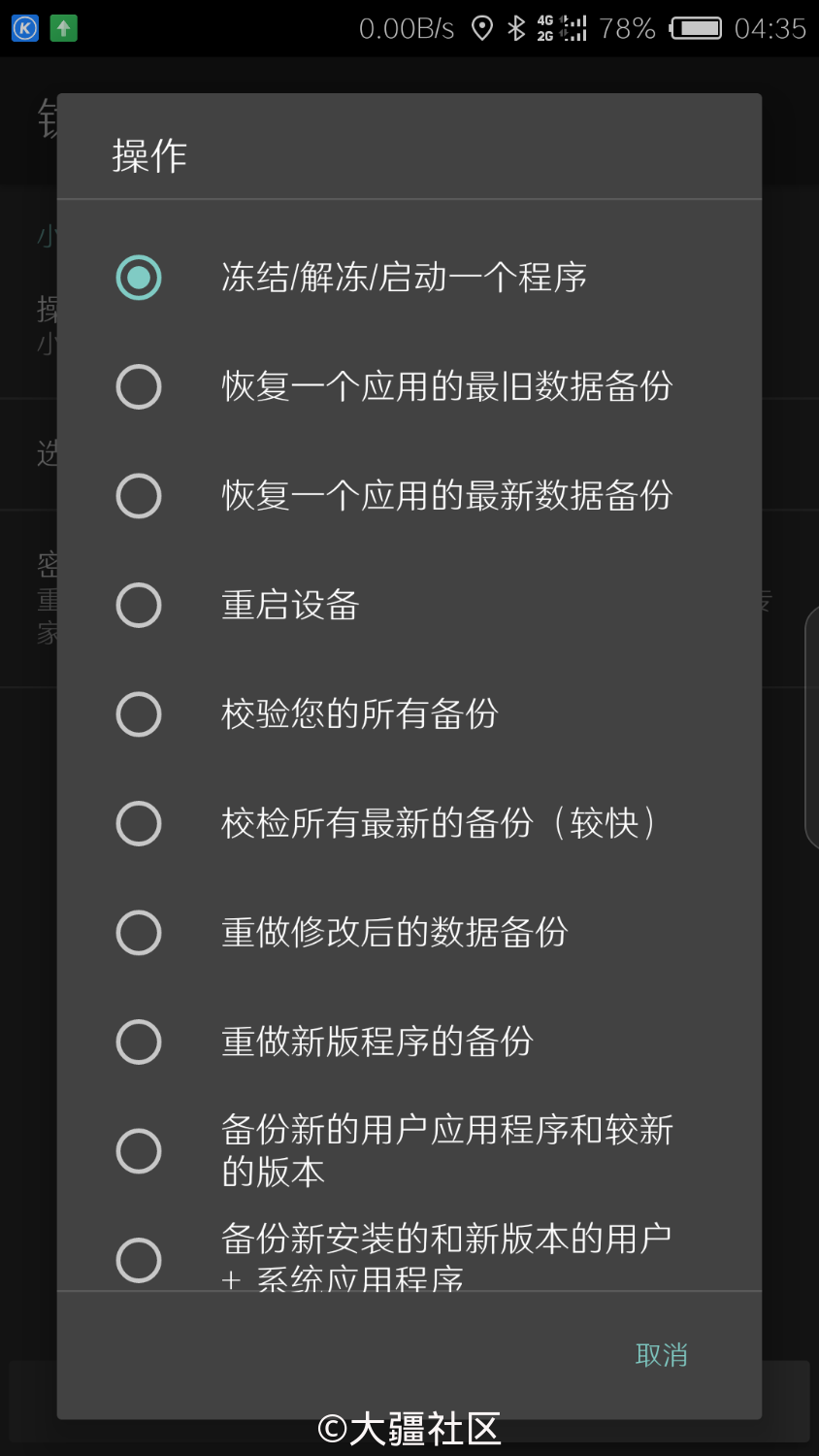The height and width of the screenshot is (1456, 819).
Task: Select 重做新版程序的备份
Action: pyautogui.click(x=409, y=1042)
